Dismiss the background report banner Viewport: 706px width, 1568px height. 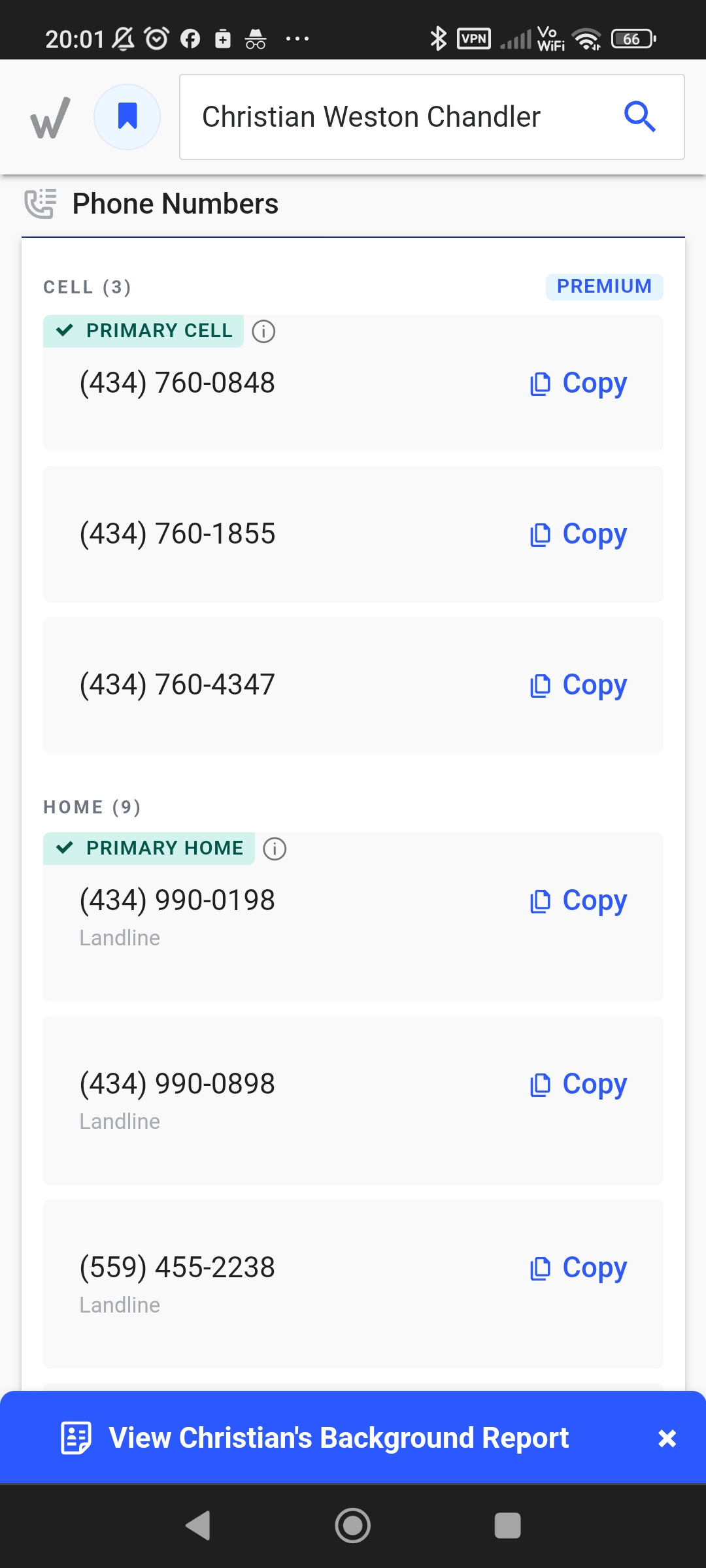[x=667, y=1438]
